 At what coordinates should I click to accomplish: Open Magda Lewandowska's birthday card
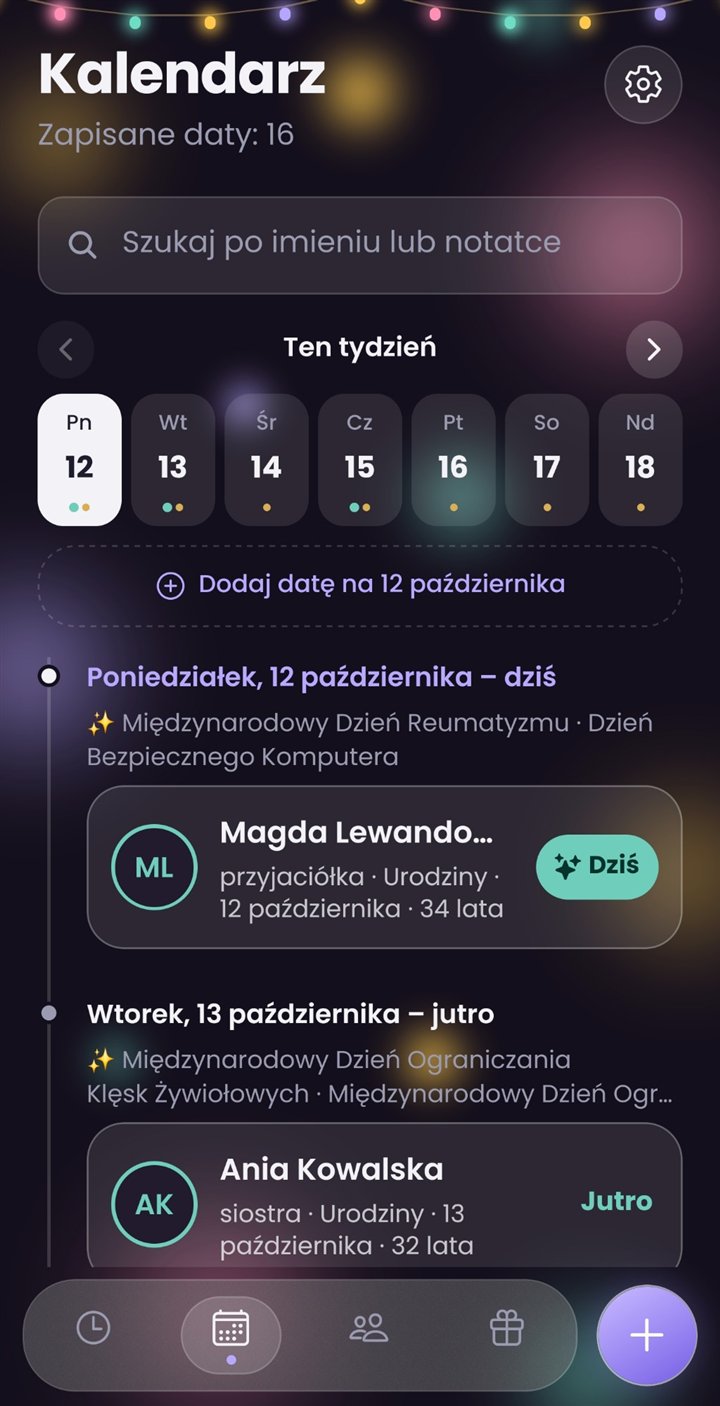click(385, 867)
